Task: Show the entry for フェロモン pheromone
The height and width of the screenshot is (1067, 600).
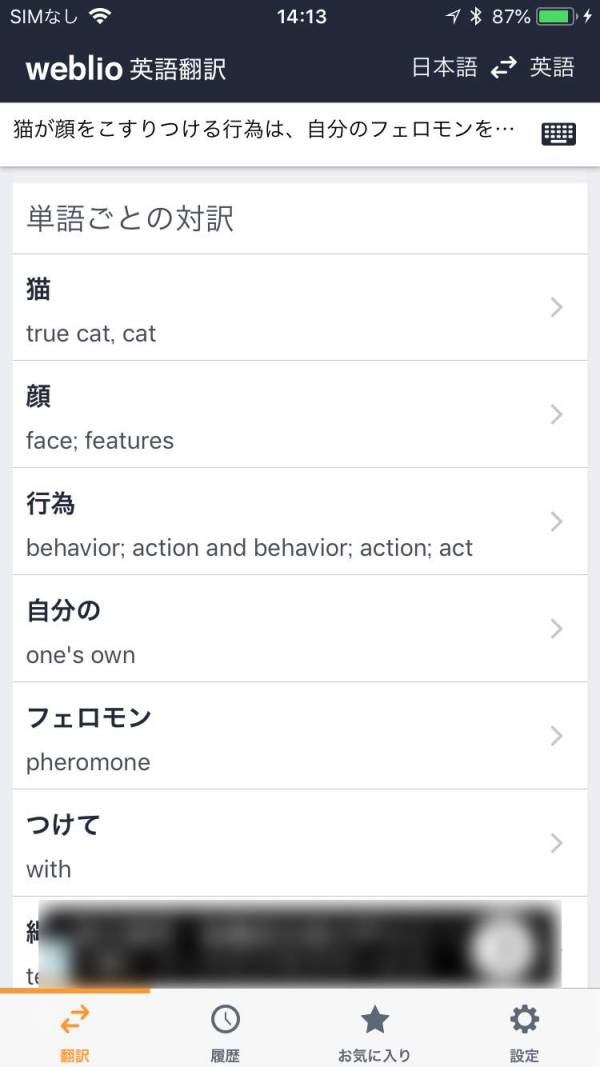Action: [300, 736]
